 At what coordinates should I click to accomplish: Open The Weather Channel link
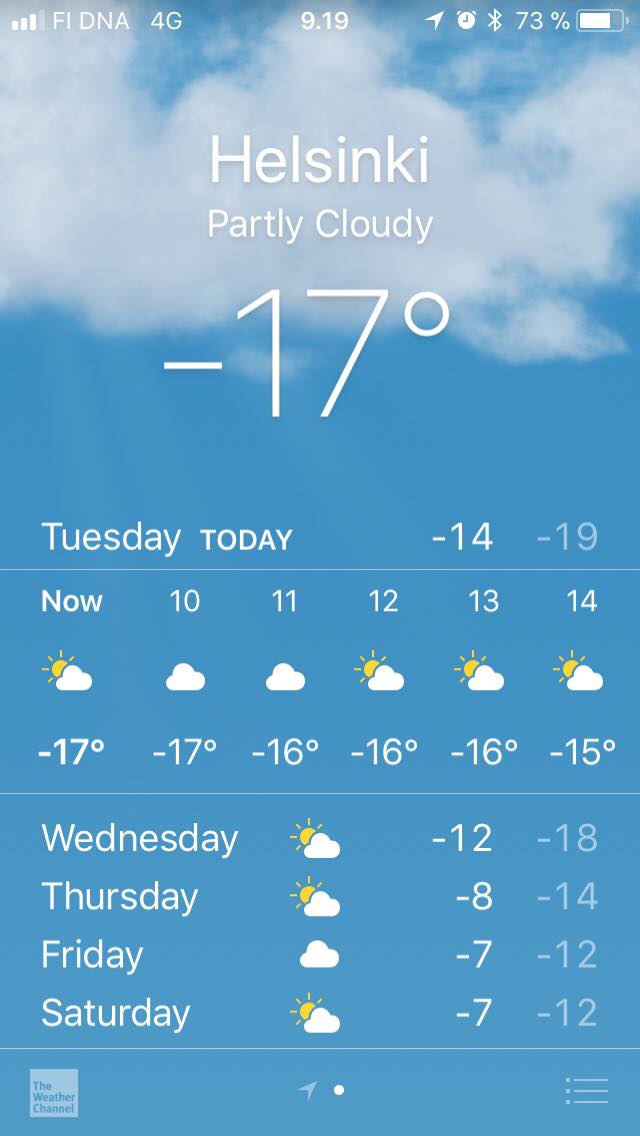[x=54, y=1093]
